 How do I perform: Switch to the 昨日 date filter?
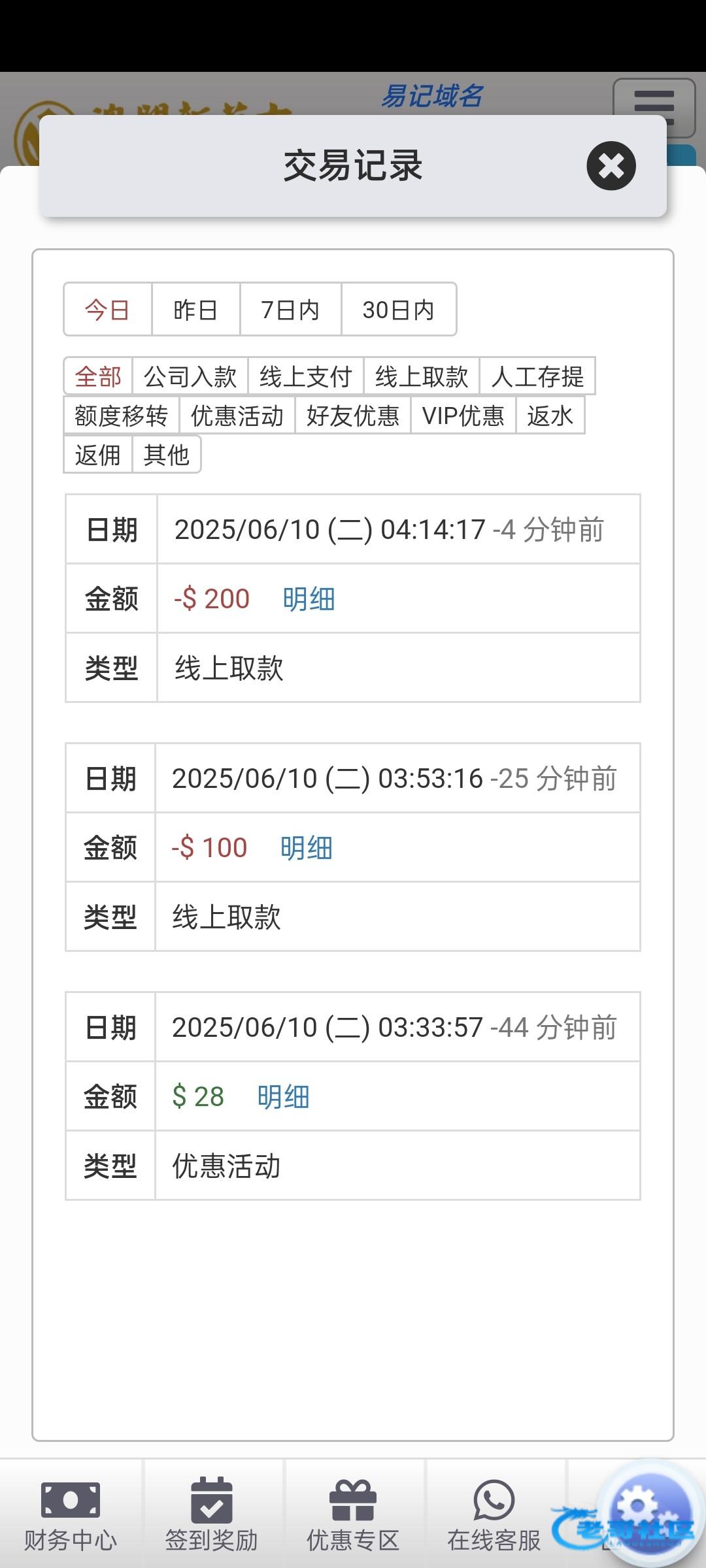195,310
